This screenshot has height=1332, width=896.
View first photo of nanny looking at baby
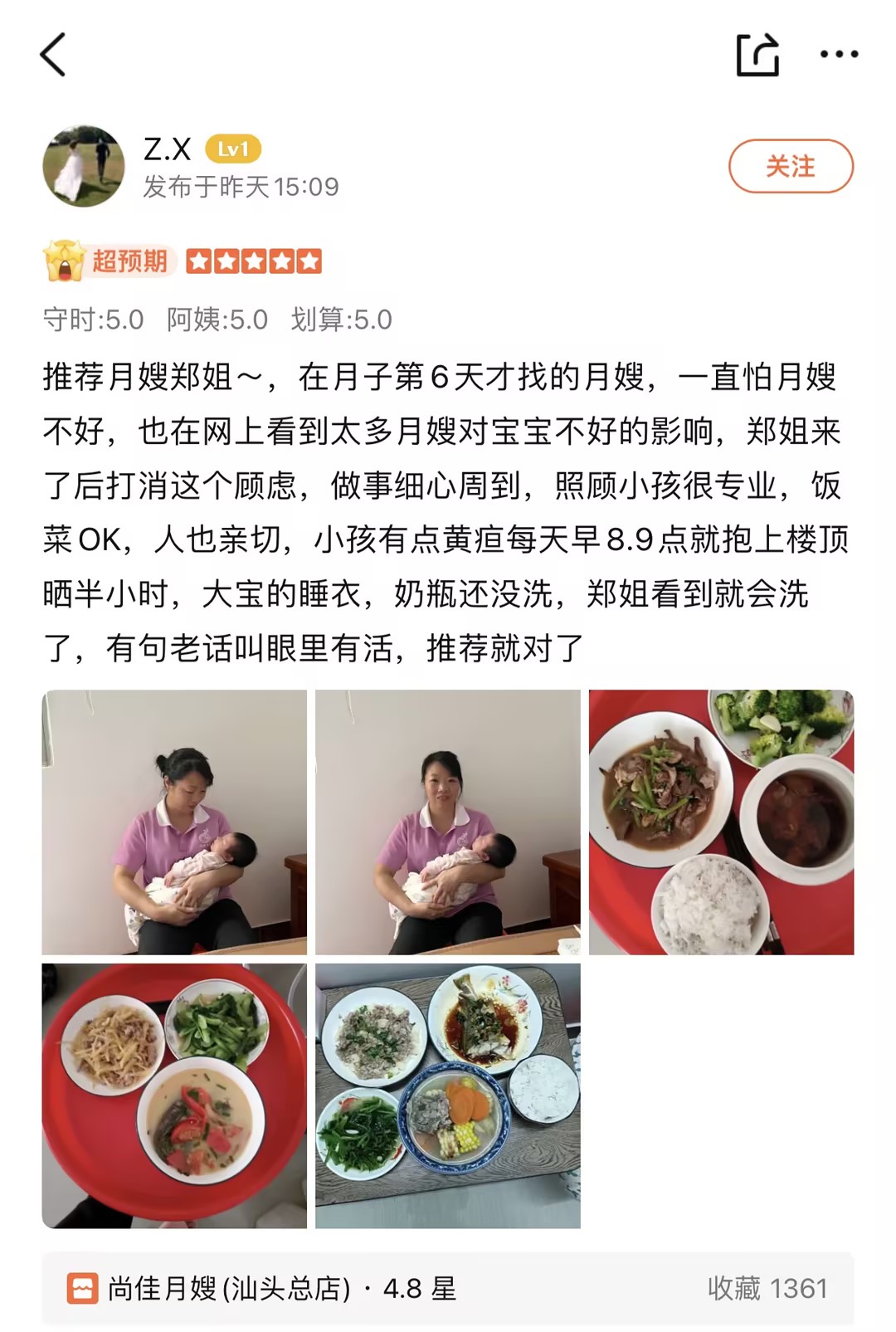174,822
